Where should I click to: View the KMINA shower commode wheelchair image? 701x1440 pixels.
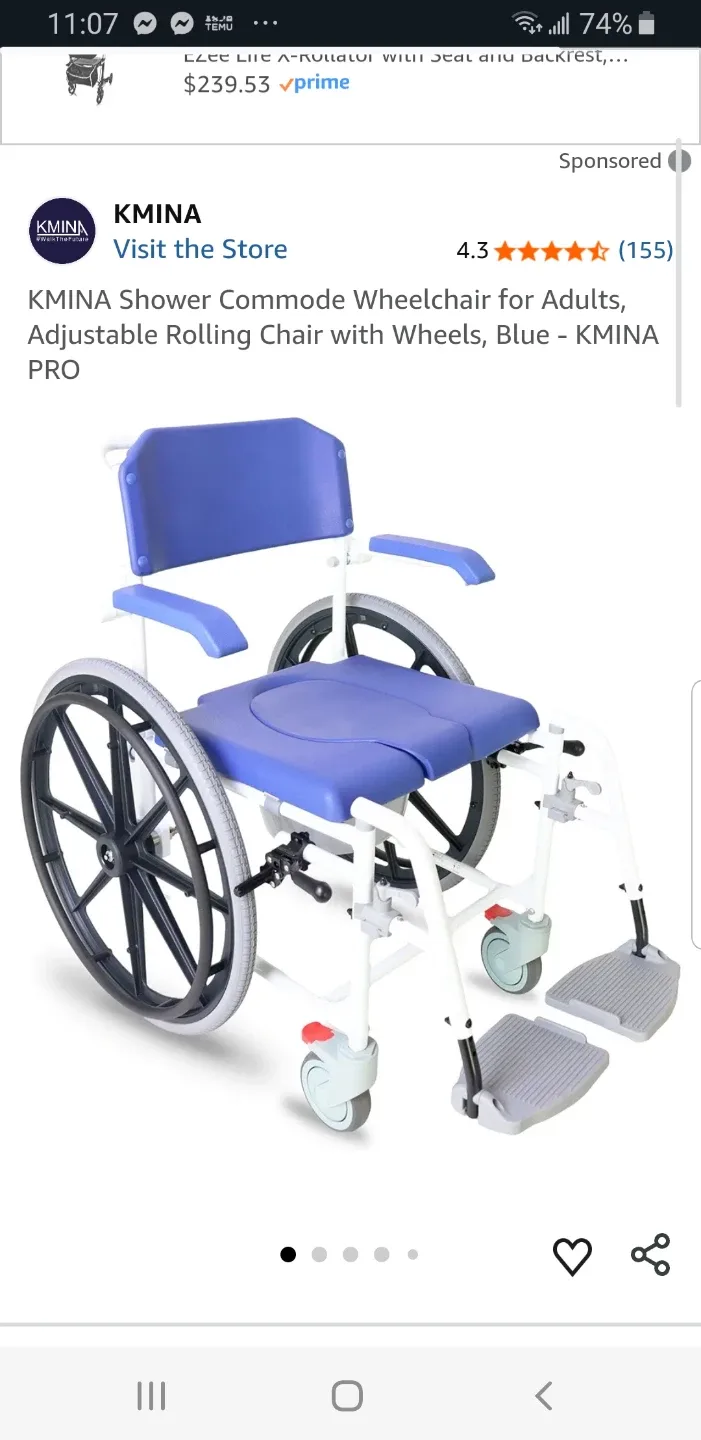click(x=350, y=780)
